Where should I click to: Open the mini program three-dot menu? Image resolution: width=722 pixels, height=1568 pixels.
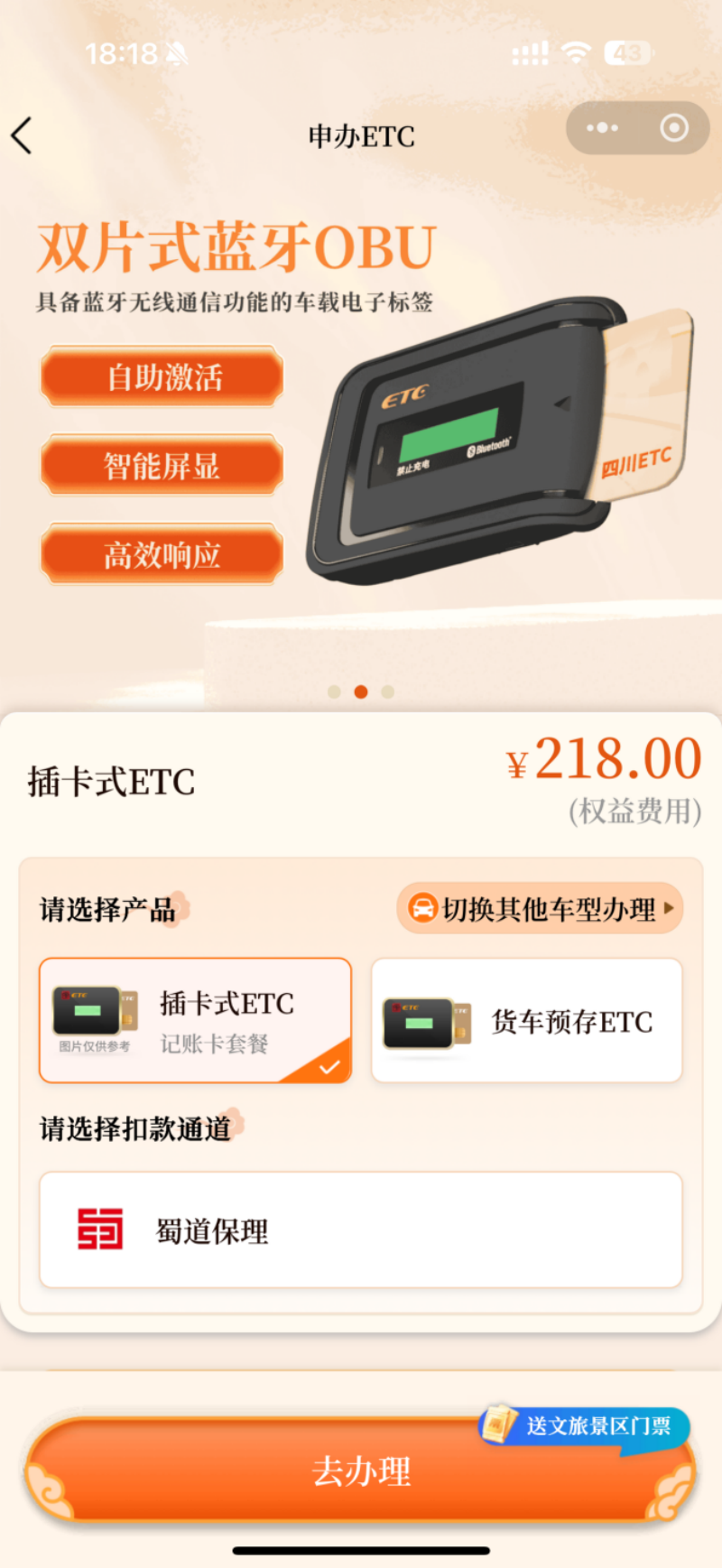(602, 128)
